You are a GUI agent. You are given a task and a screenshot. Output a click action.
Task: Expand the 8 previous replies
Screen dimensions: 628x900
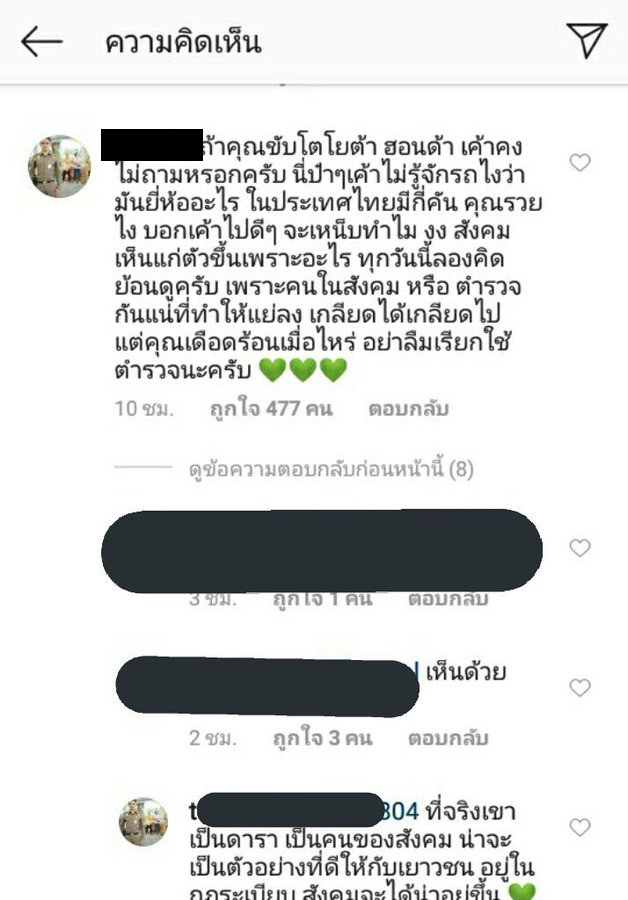pos(331,468)
